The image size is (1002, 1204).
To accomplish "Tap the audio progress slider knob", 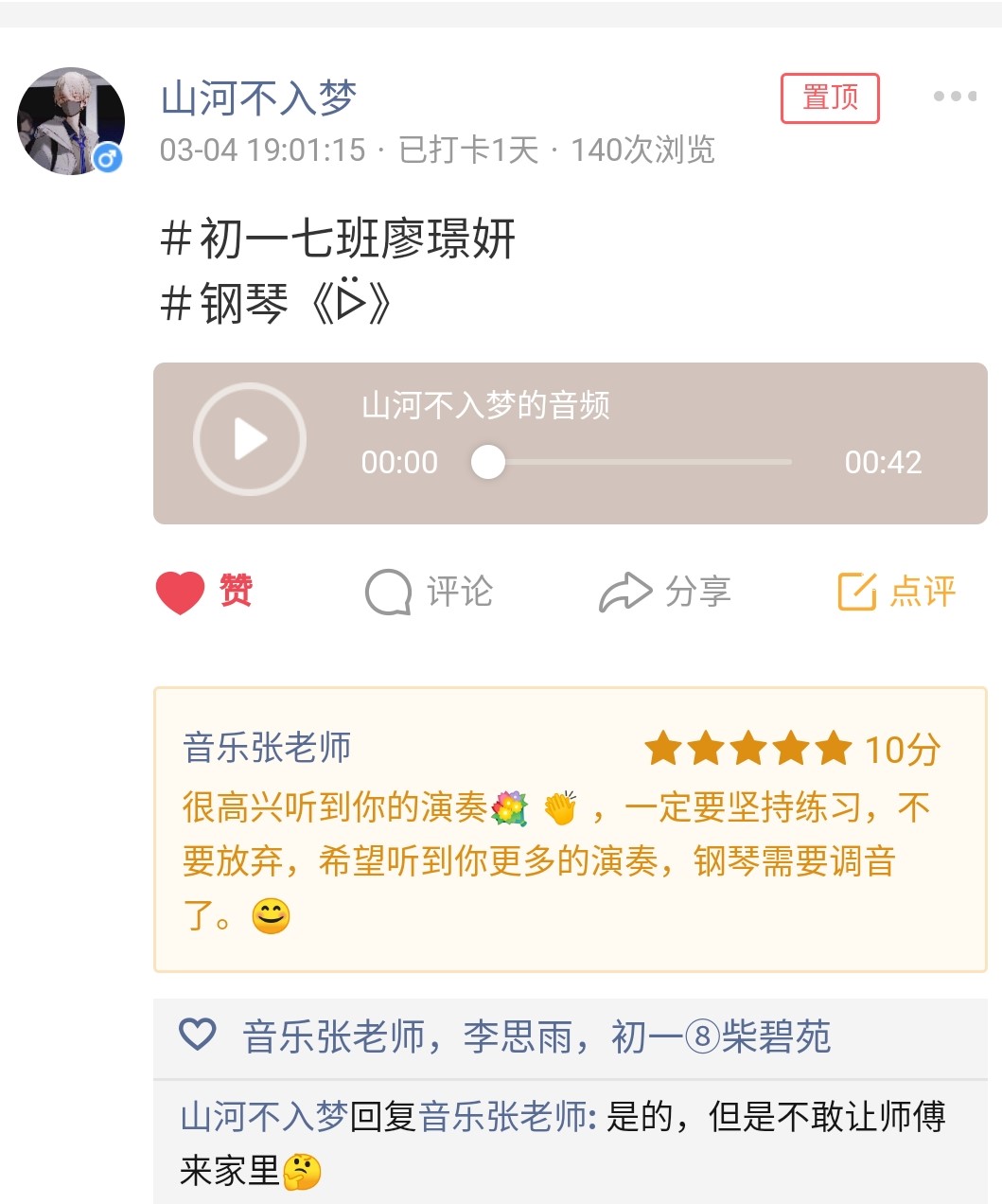I will point(488,463).
